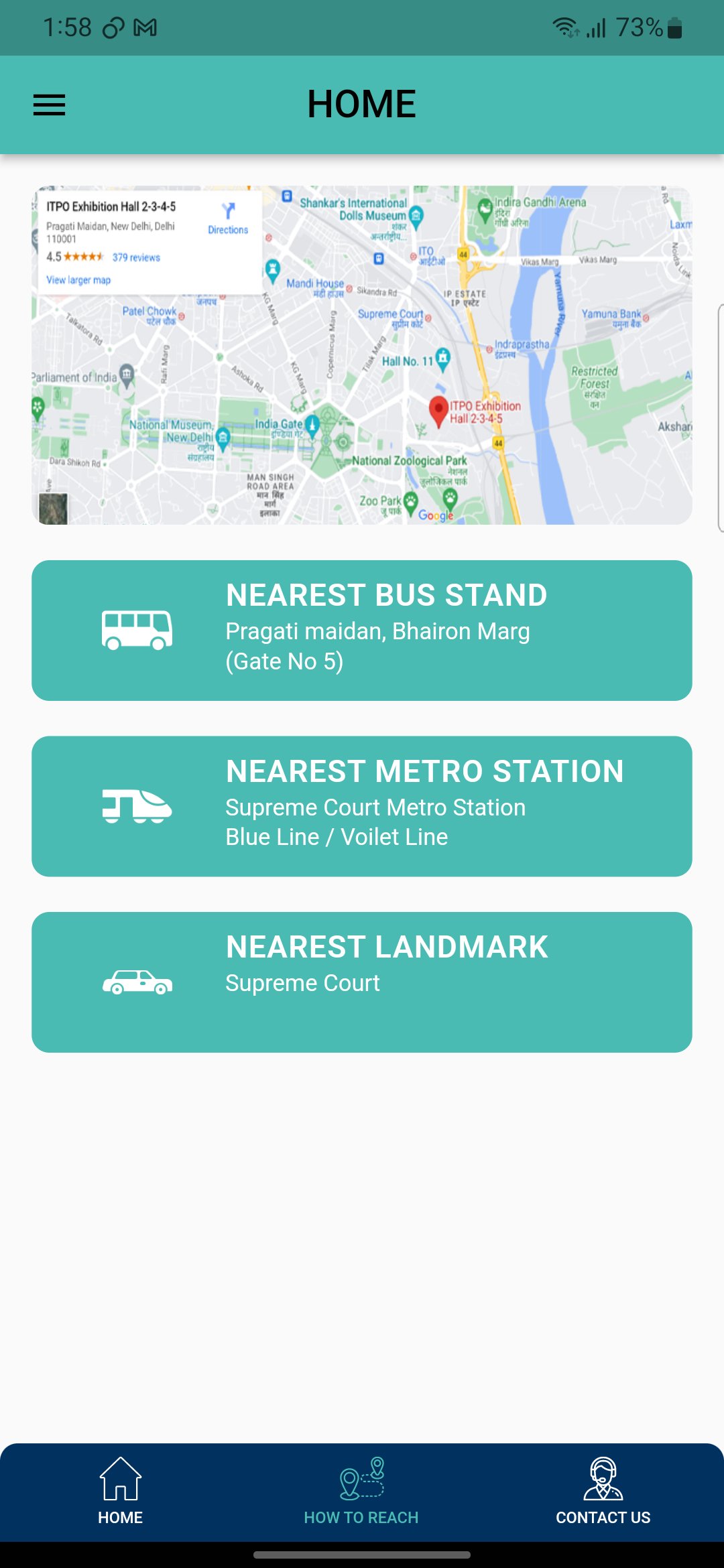Tap the ITPO Exhibition Hall map pin
This screenshot has height=1568, width=724.
coord(438,411)
